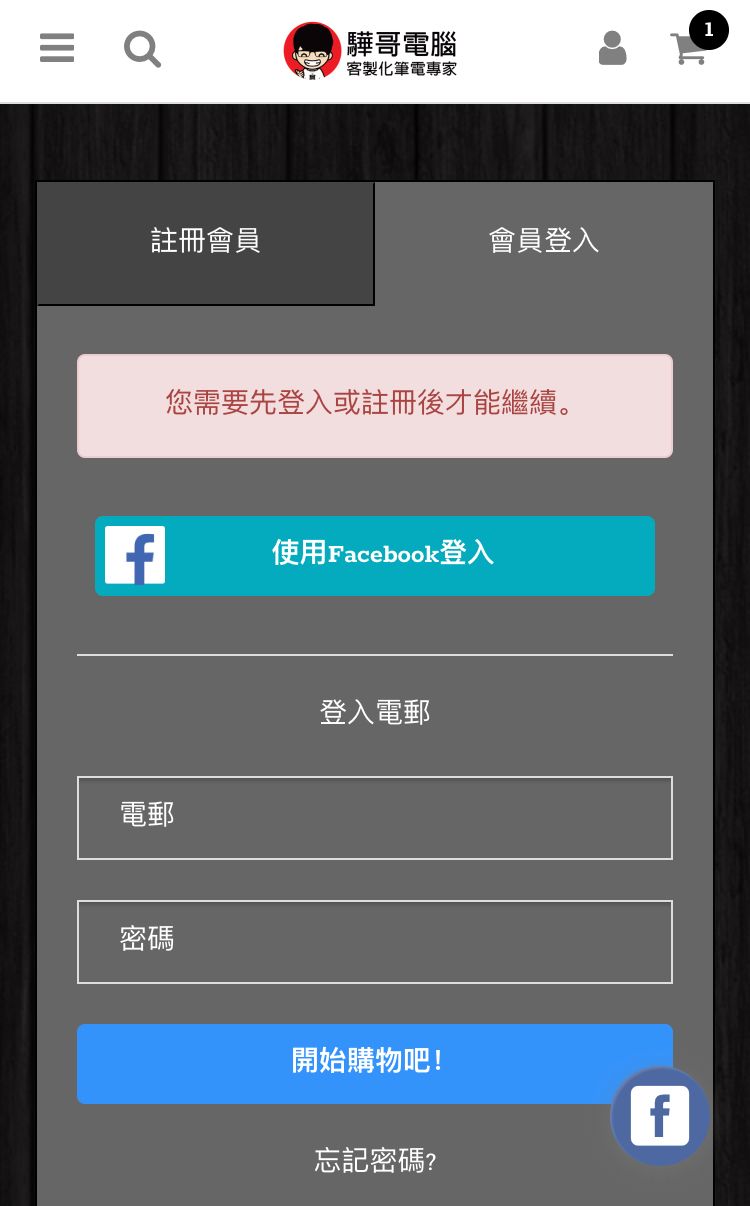
Task: Select the 會員登入 tab
Action: [x=544, y=243]
